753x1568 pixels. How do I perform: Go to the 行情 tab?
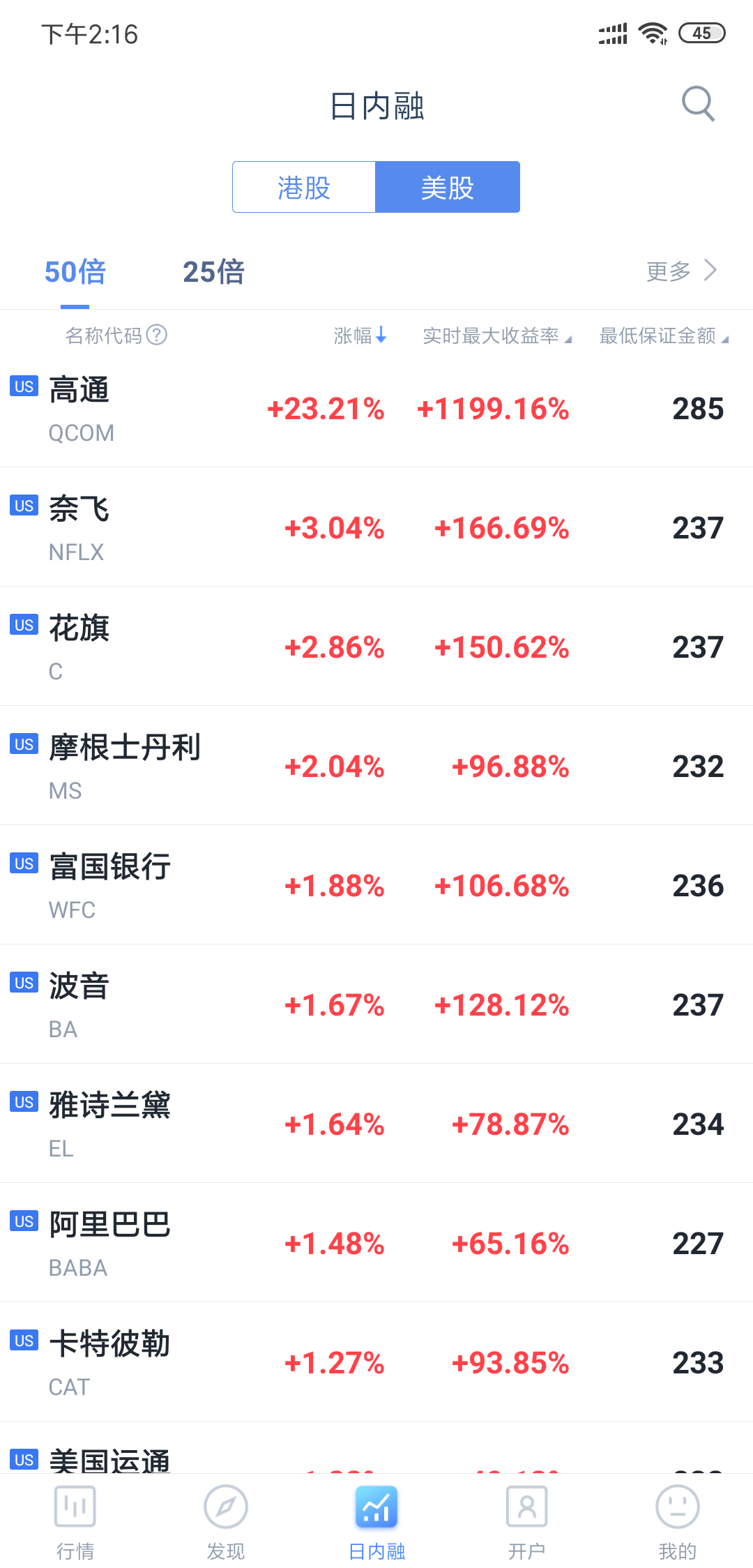(x=75, y=1521)
